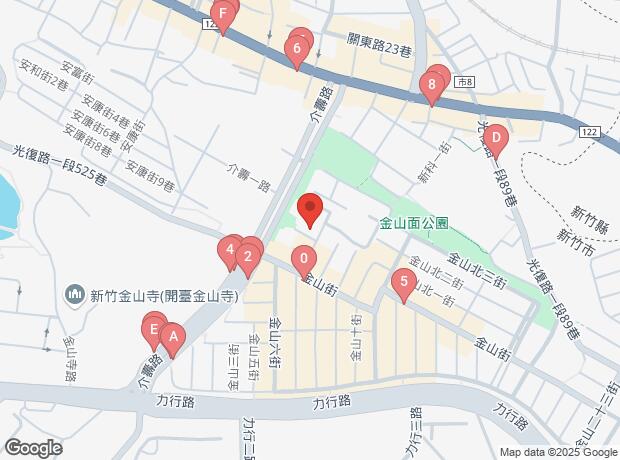Select marker D near 光復路一段89巷
620x460 pixels.
pyautogui.click(x=495, y=138)
